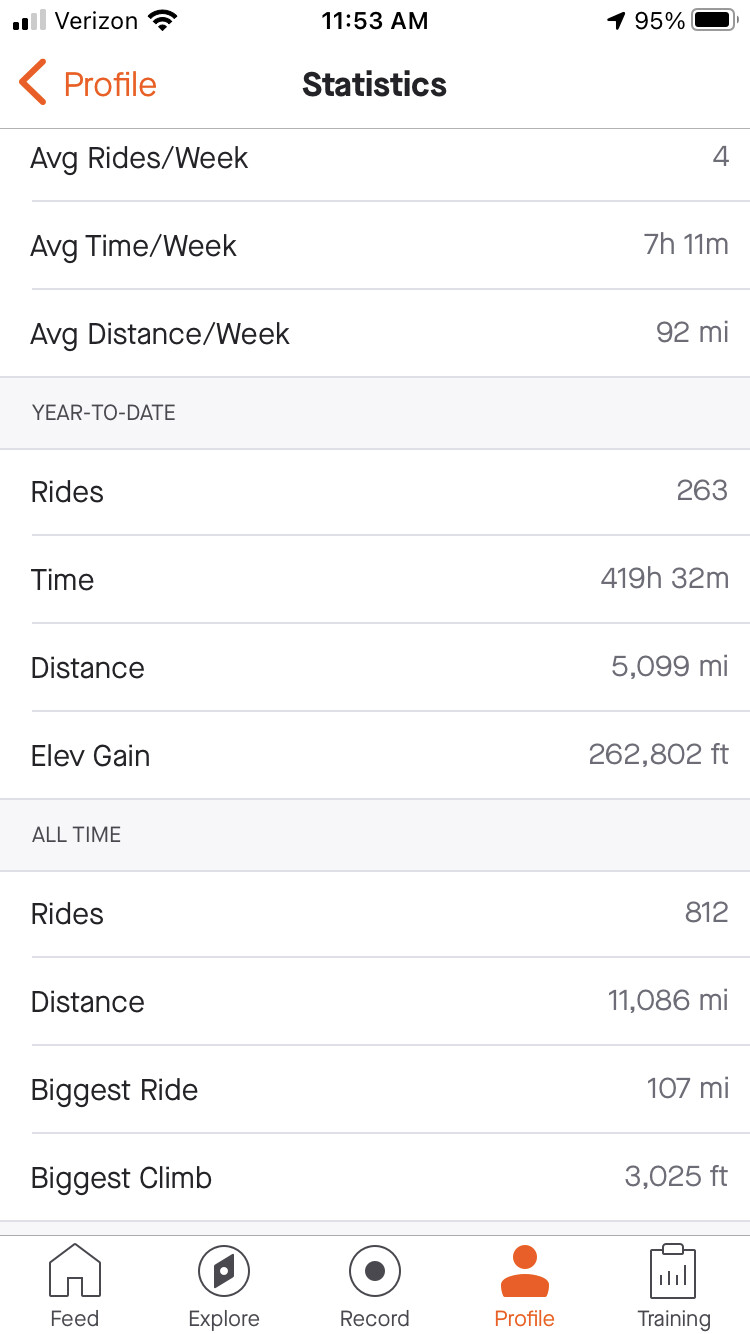Go back to Profile
750x1334 pixels.
tap(88, 84)
